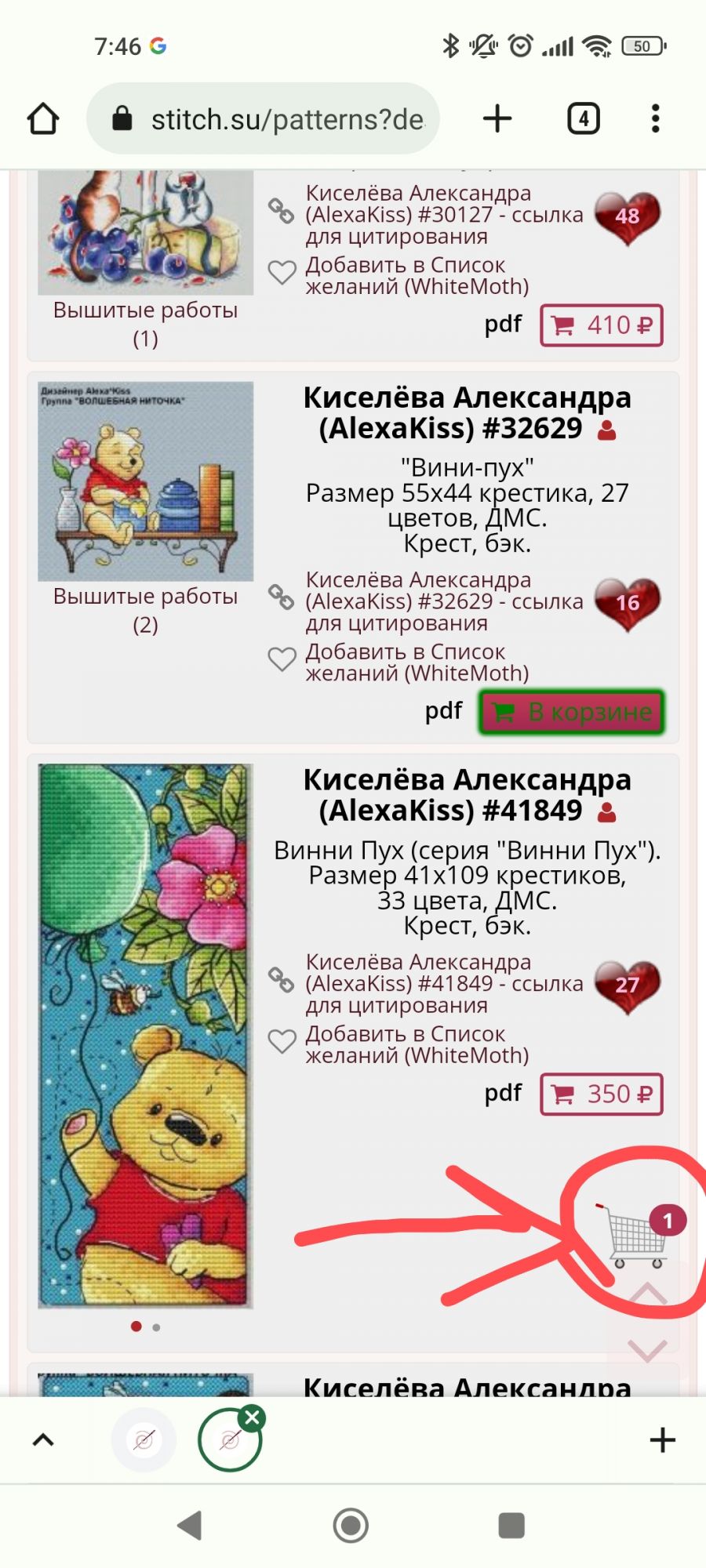Tap the green "В корзине" button
706x1568 pixels.
click(x=572, y=712)
